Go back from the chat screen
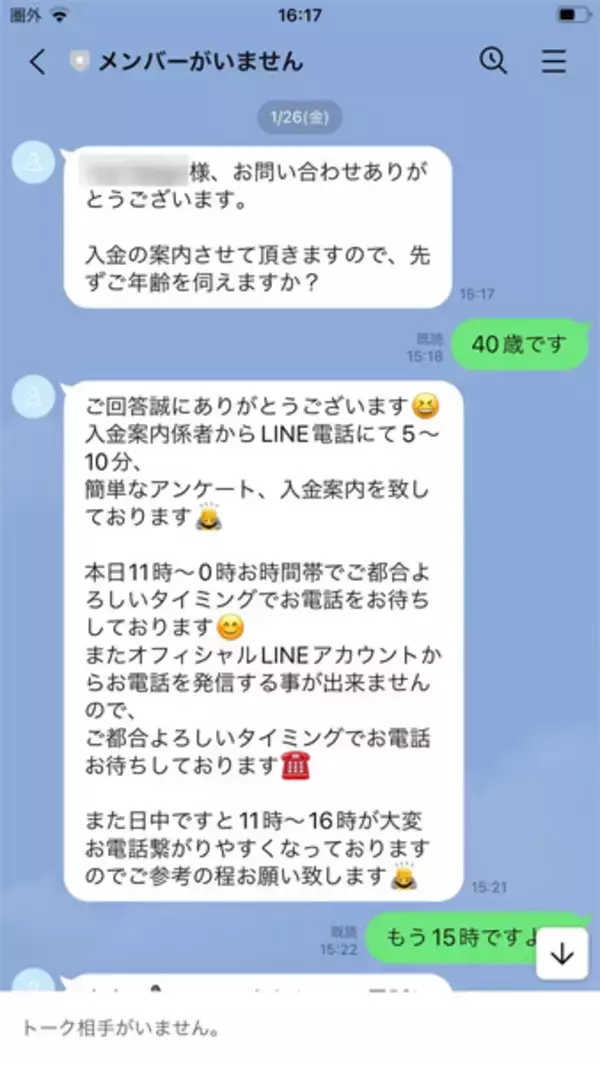 coord(37,62)
